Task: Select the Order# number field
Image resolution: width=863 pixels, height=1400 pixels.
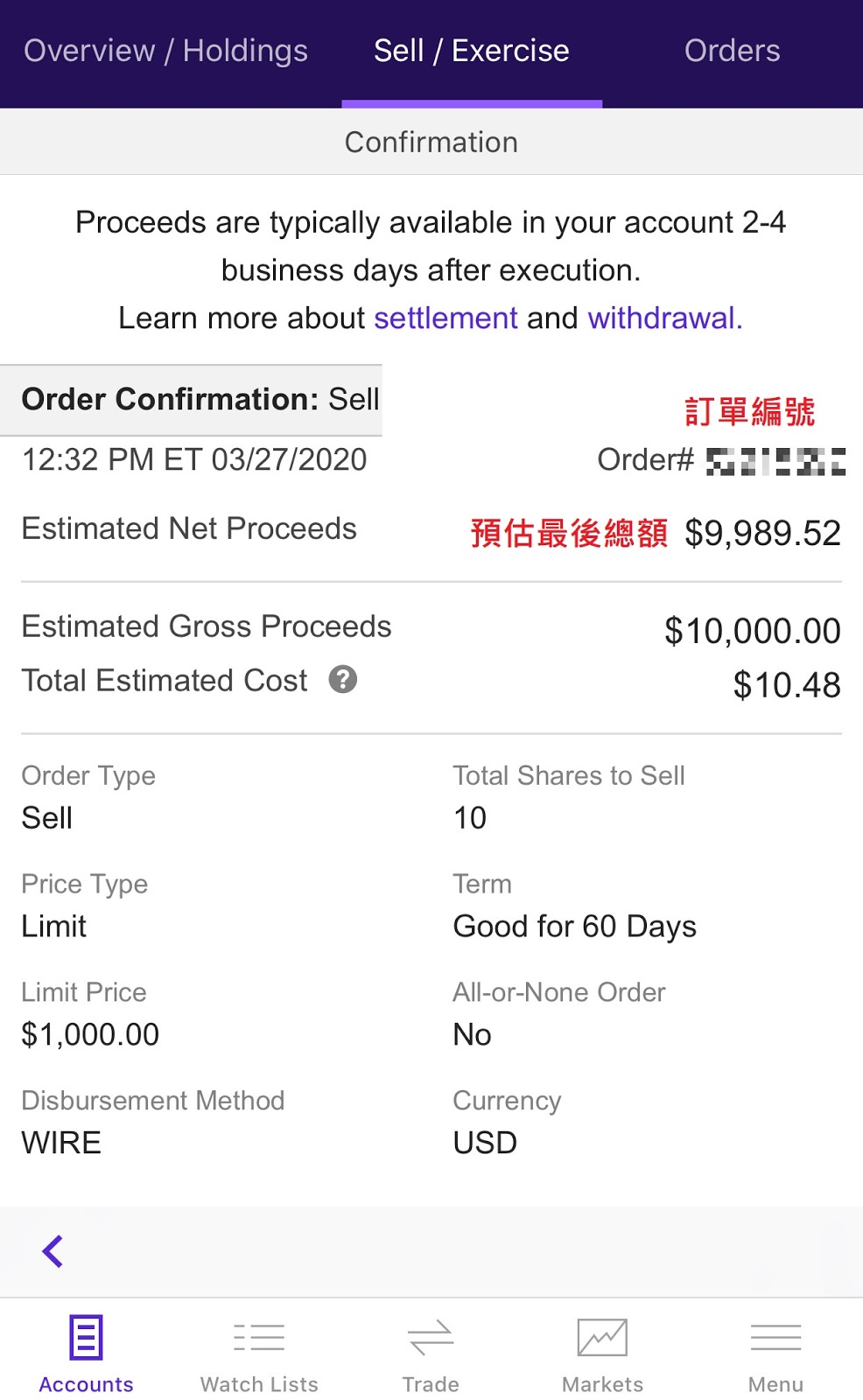Action: pyautogui.click(x=775, y=459)
